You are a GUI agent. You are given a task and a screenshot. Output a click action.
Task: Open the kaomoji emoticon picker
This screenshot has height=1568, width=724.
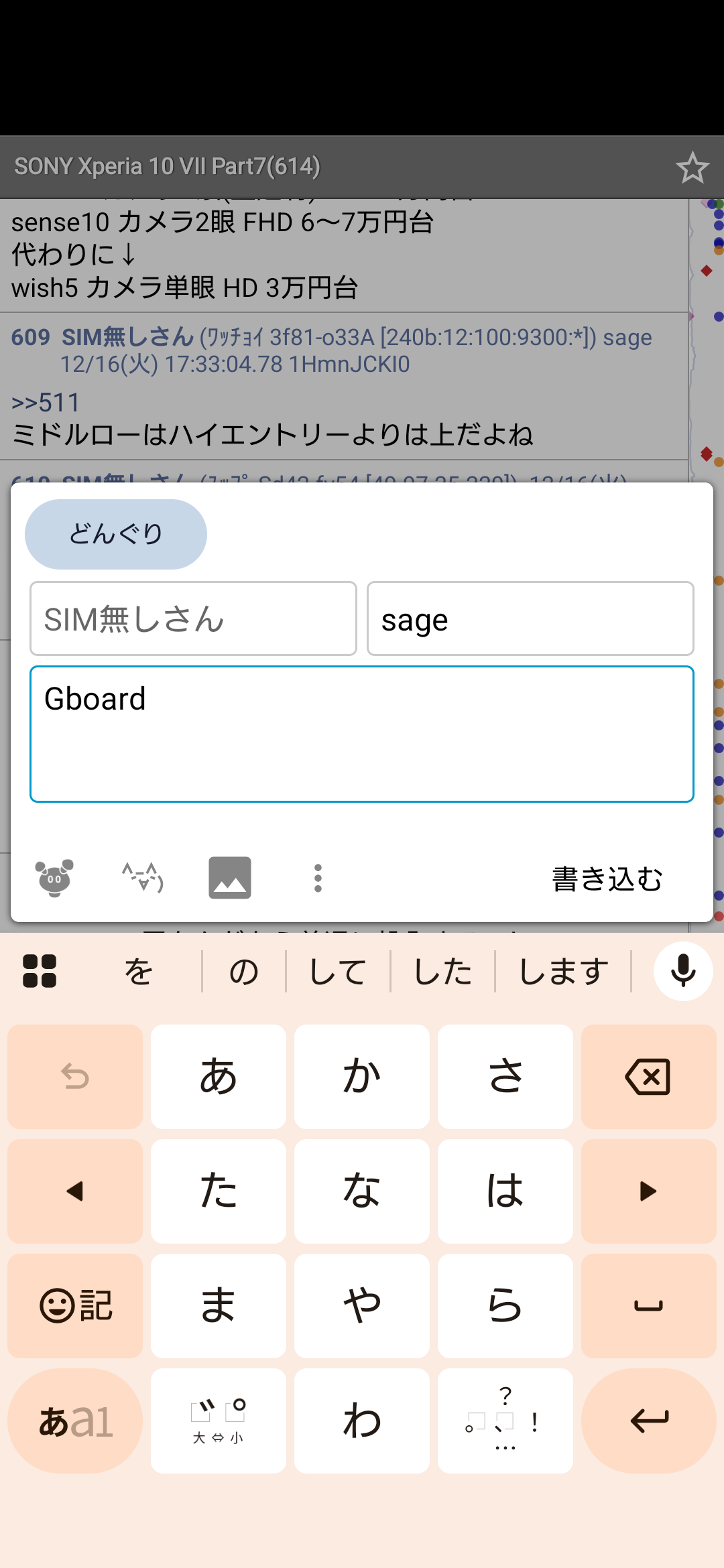(143, 878)
